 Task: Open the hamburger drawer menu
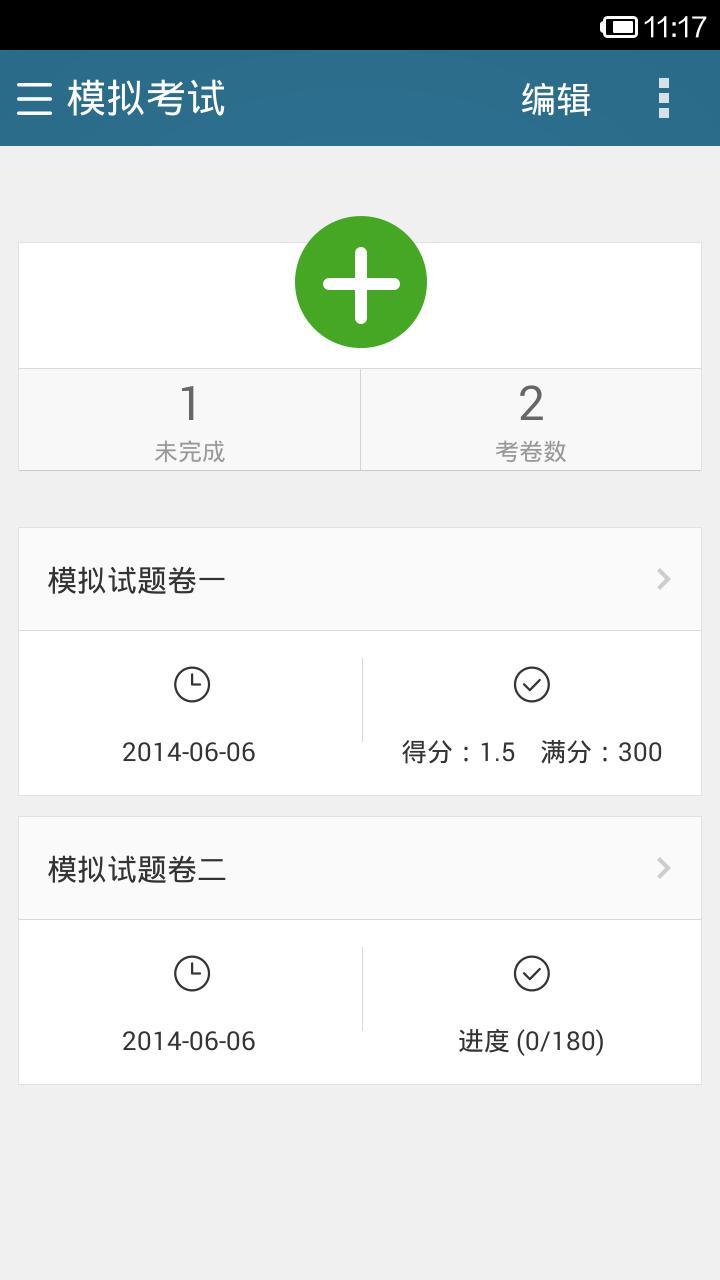point(34,98)
